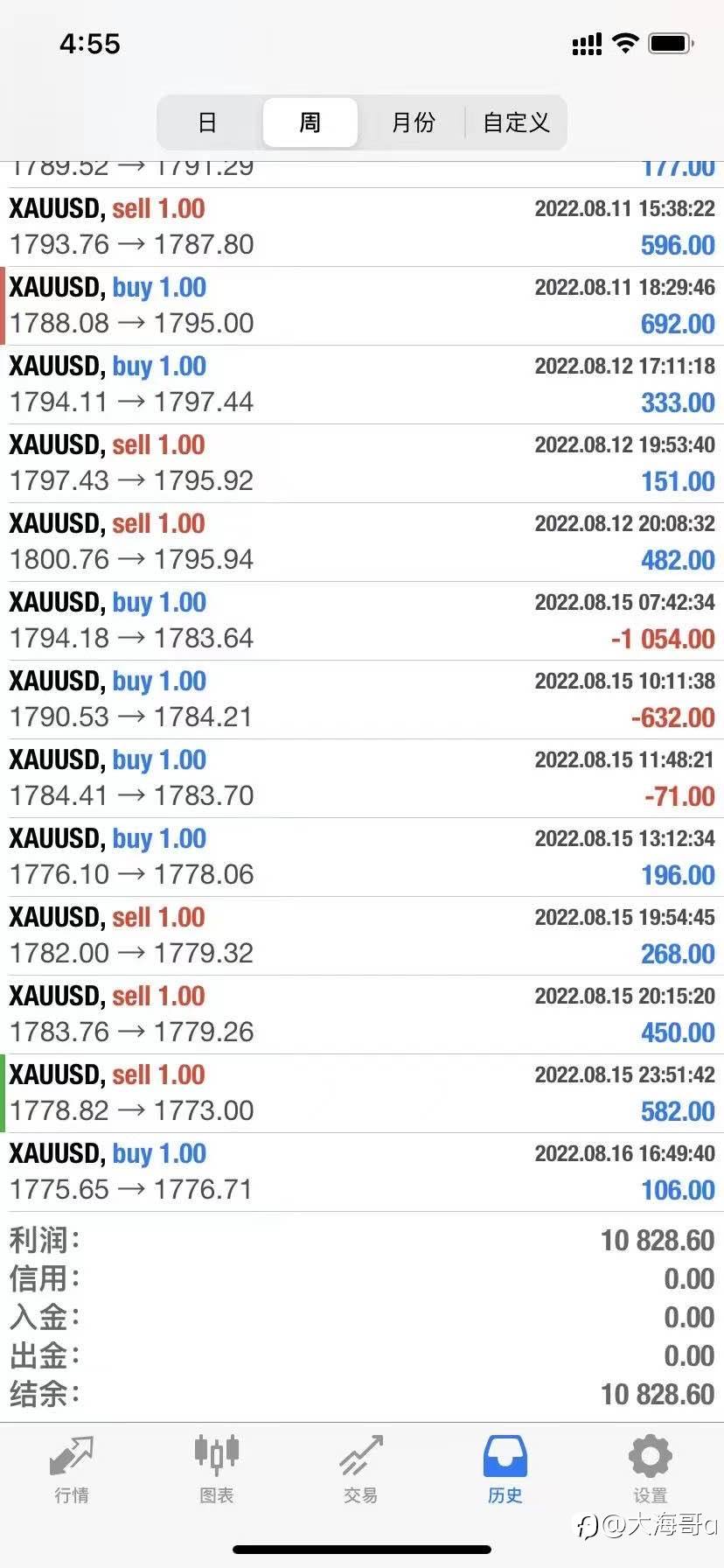Select the 历史 history tab
This screenshot has width=724, height=1568.
(x=505, y=1470)
